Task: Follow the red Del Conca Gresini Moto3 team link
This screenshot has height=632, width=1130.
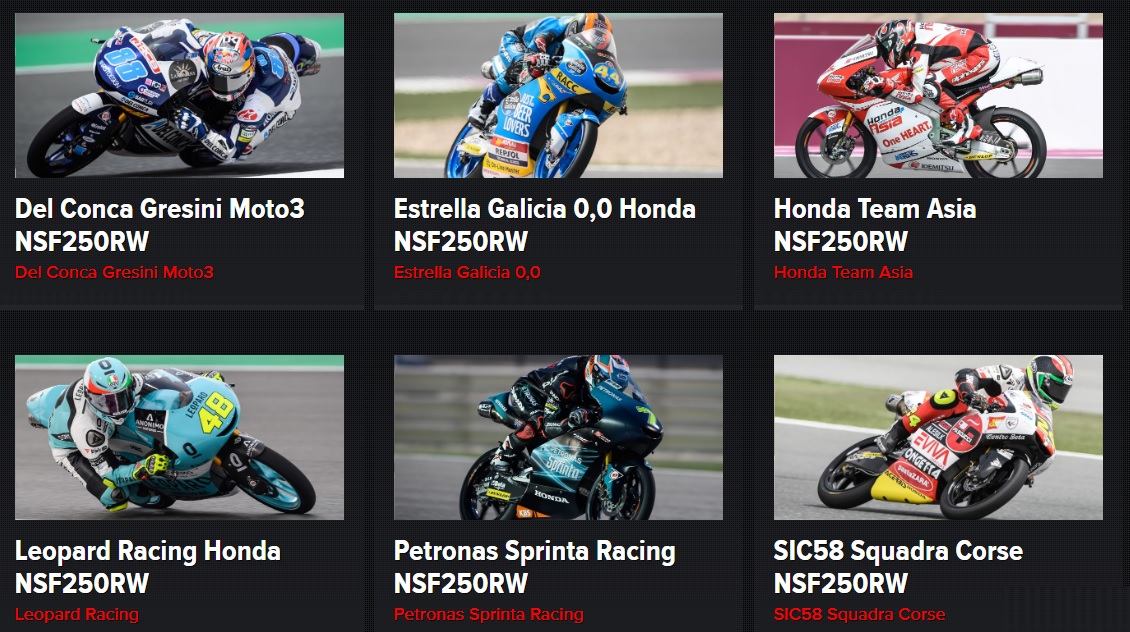Action: 114,272
